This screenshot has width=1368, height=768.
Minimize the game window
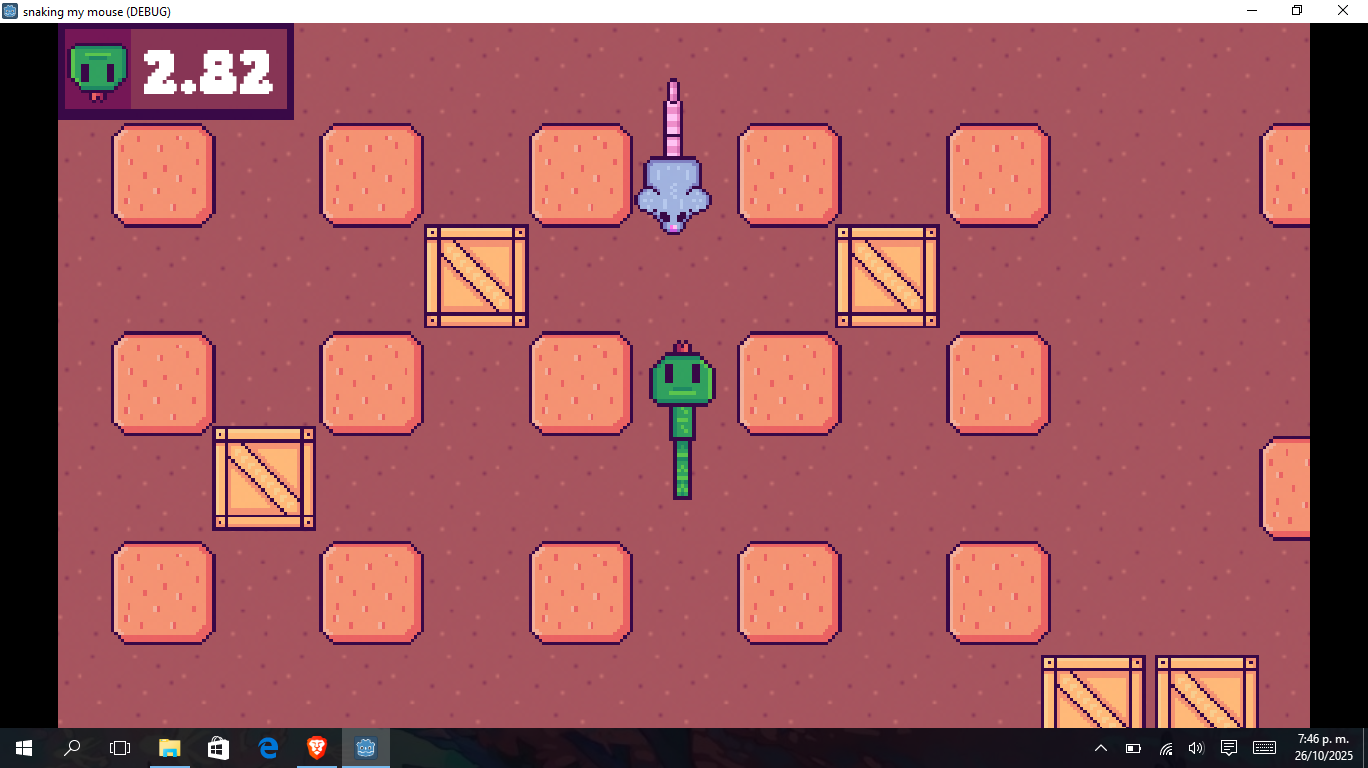pyautogui.click(x=1252, y=11)
